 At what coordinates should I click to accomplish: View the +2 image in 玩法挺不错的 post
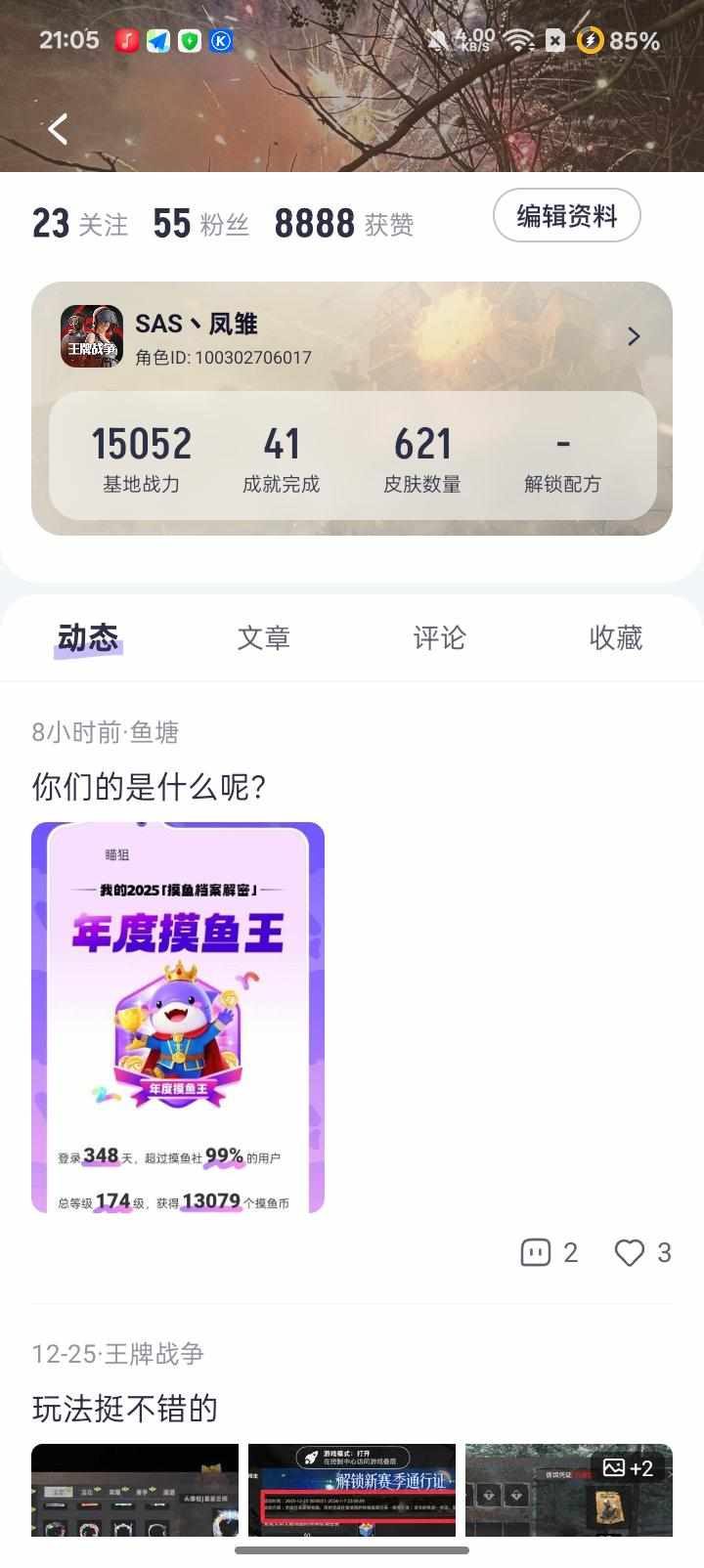click(568, 1489)
